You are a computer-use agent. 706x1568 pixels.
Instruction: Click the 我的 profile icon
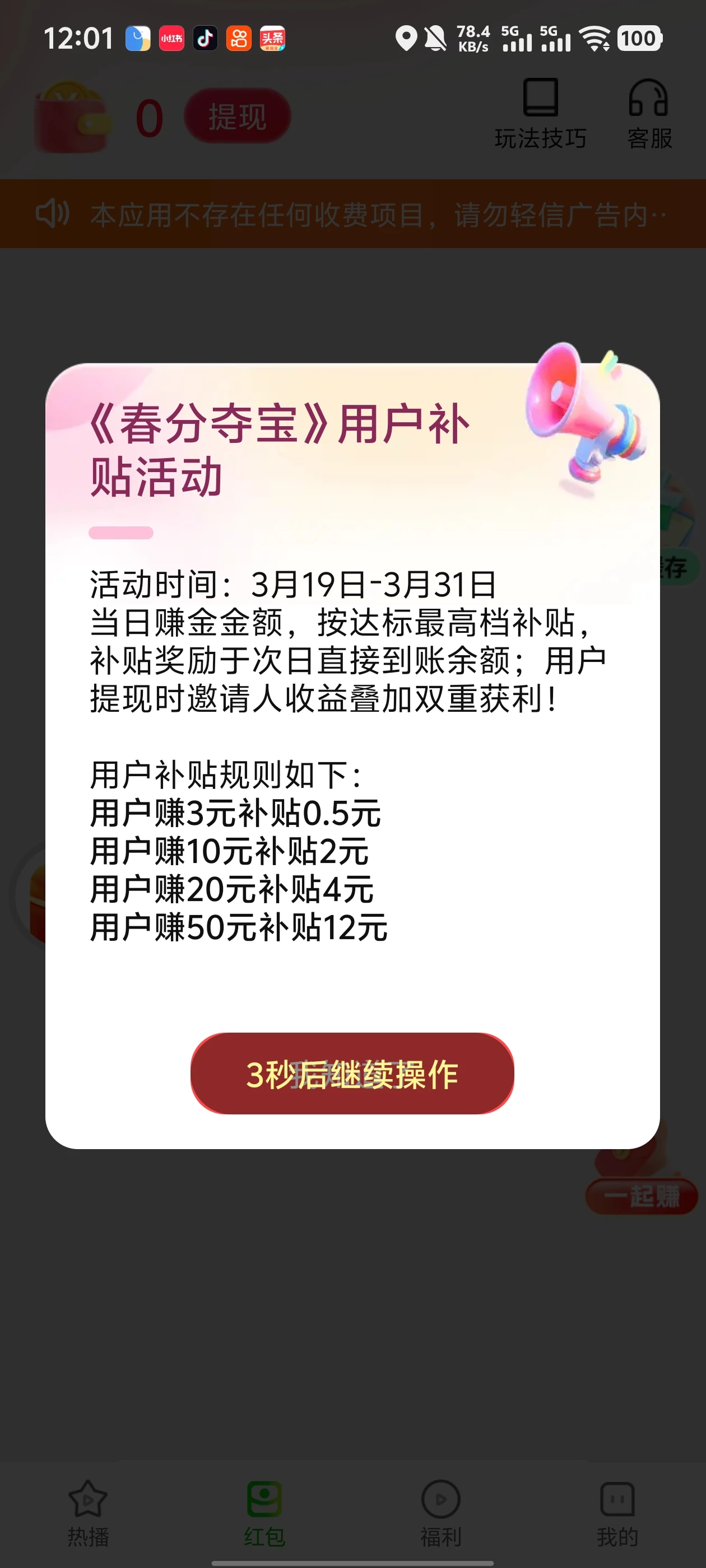click(x=617, y=1499)
